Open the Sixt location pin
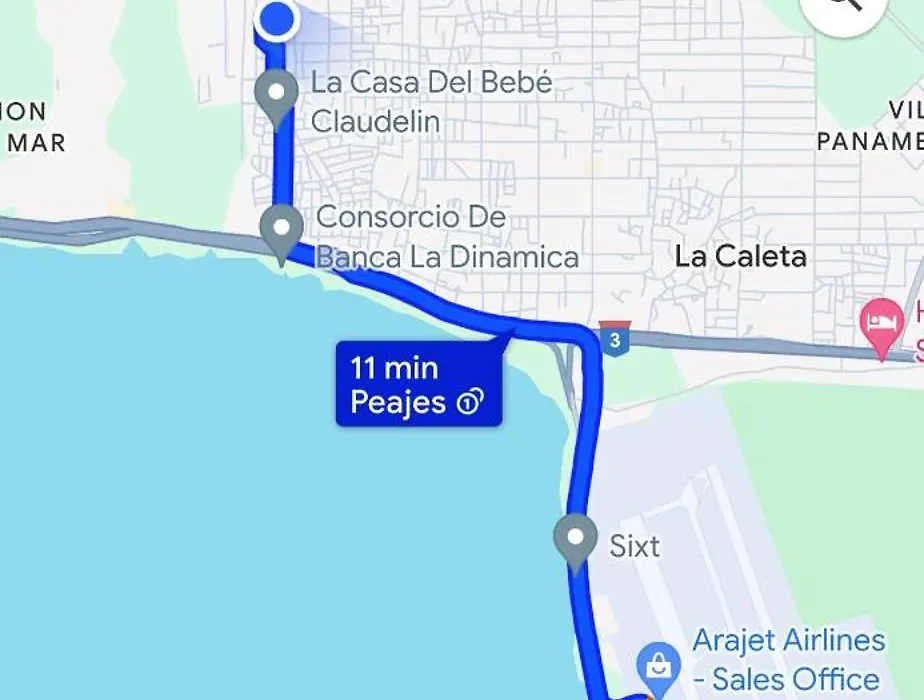 [x=575, y=541]
